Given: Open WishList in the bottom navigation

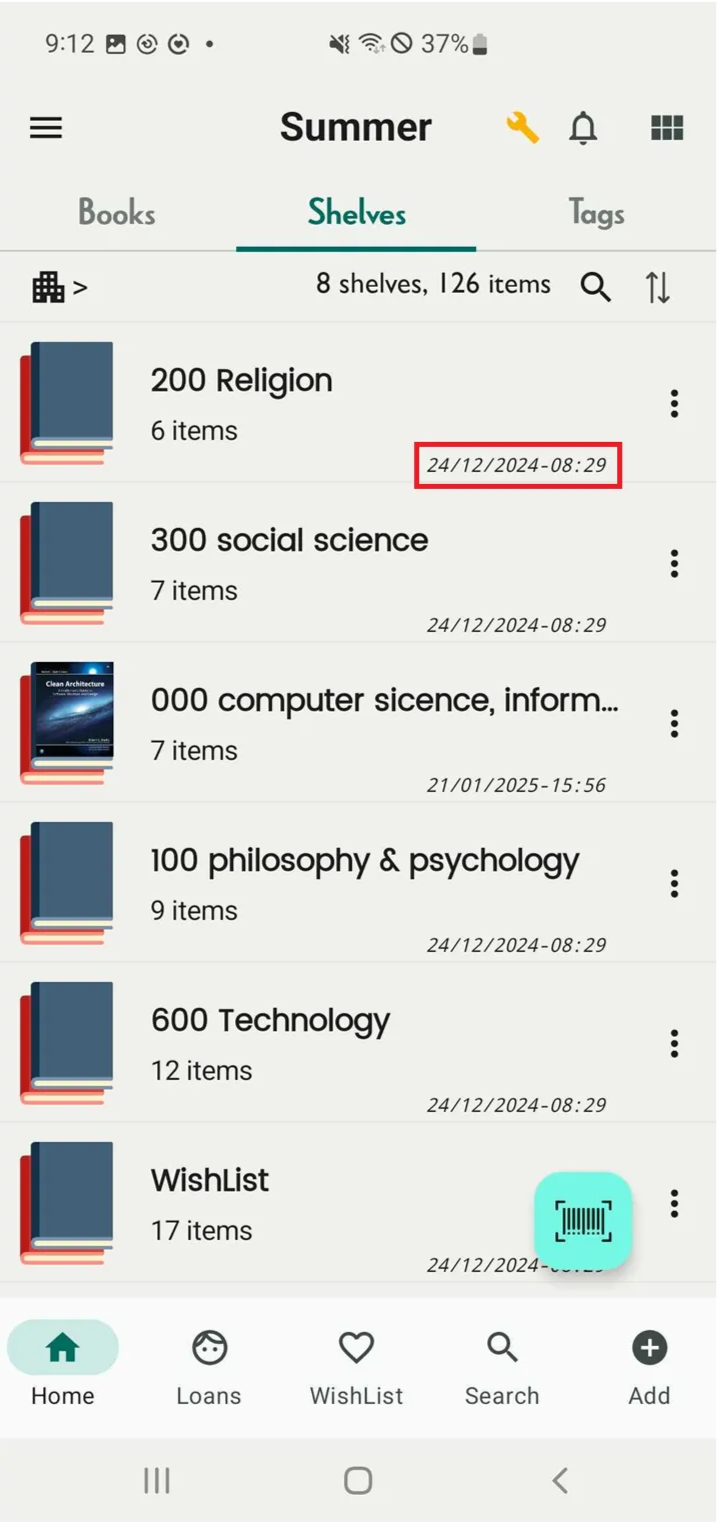Looking at the screenshot, I should (x=356, y=1368).
